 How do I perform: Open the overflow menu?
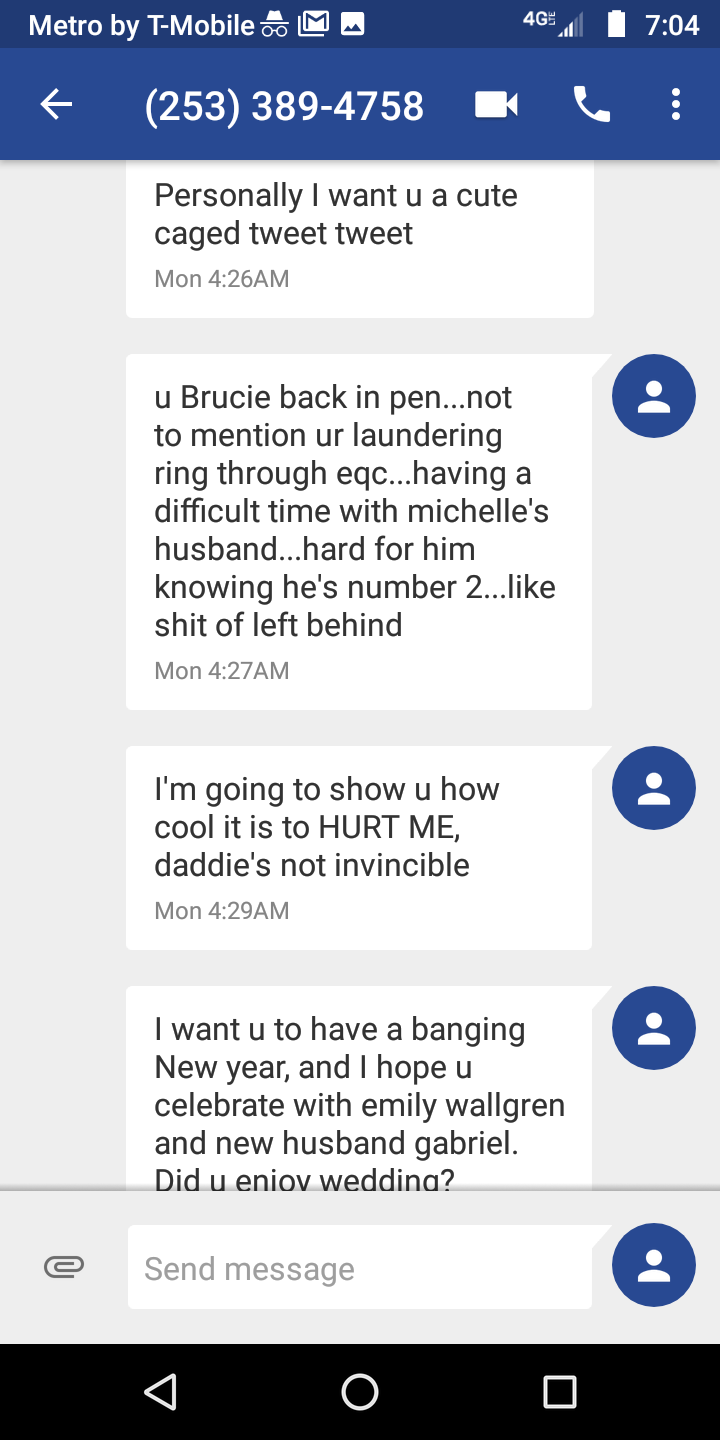(x=676, y=104)
